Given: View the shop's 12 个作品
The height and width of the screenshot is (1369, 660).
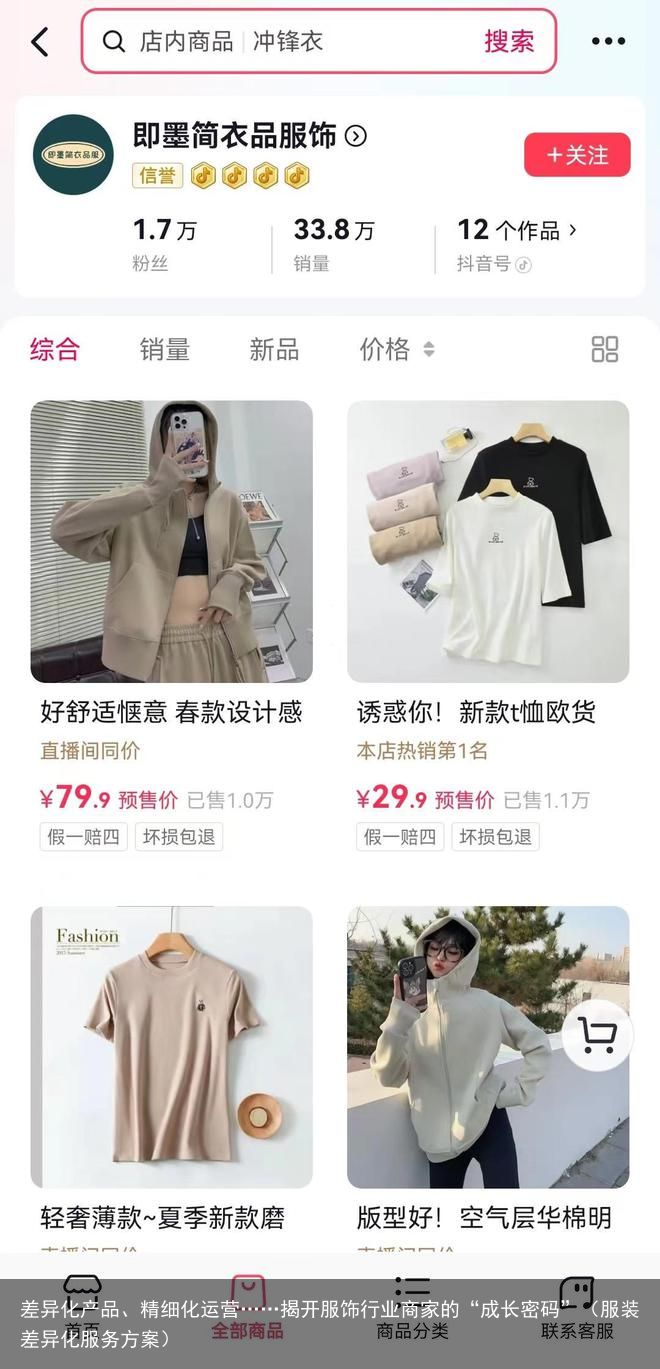Looking at the screenshot, I should (x=516, y=231).
